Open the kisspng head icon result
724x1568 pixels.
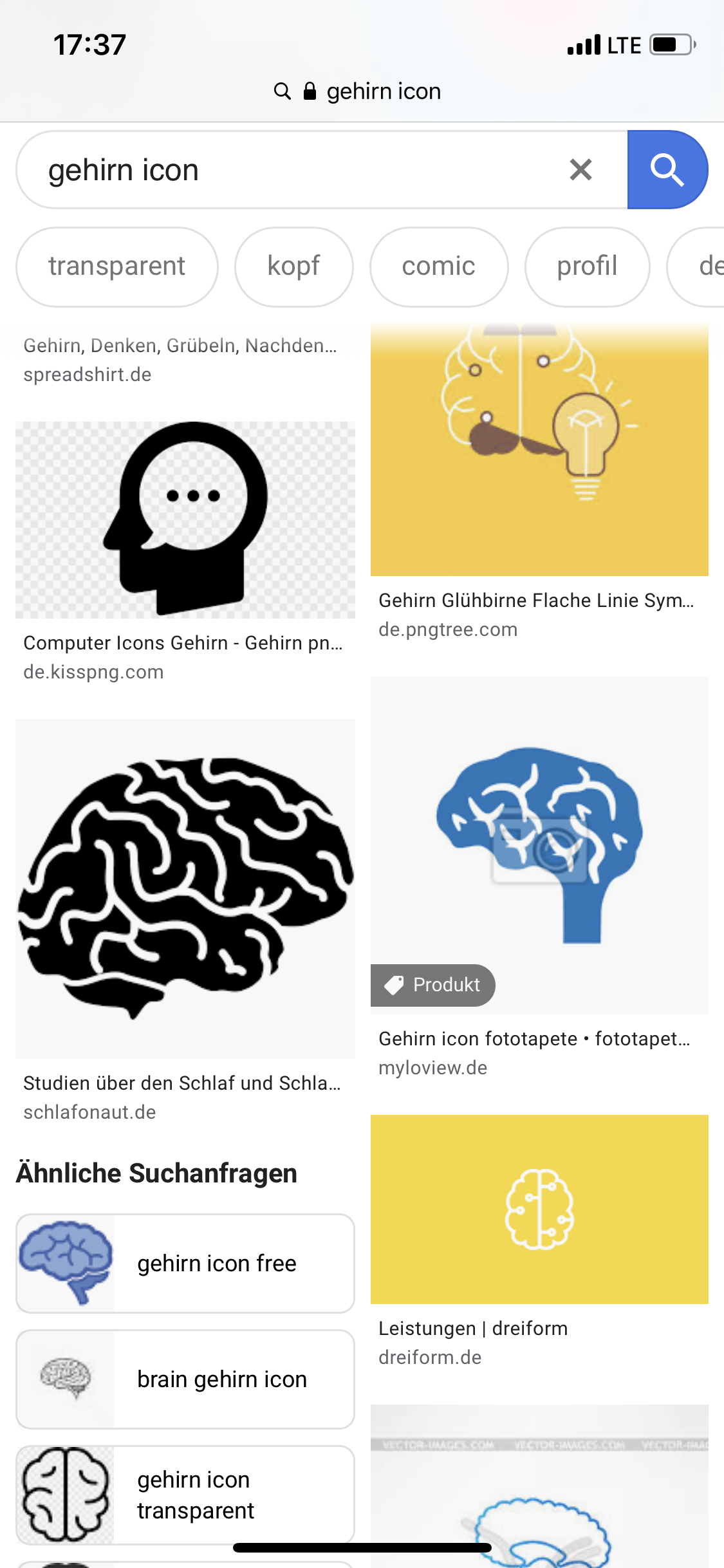click(x=185, y=520)
